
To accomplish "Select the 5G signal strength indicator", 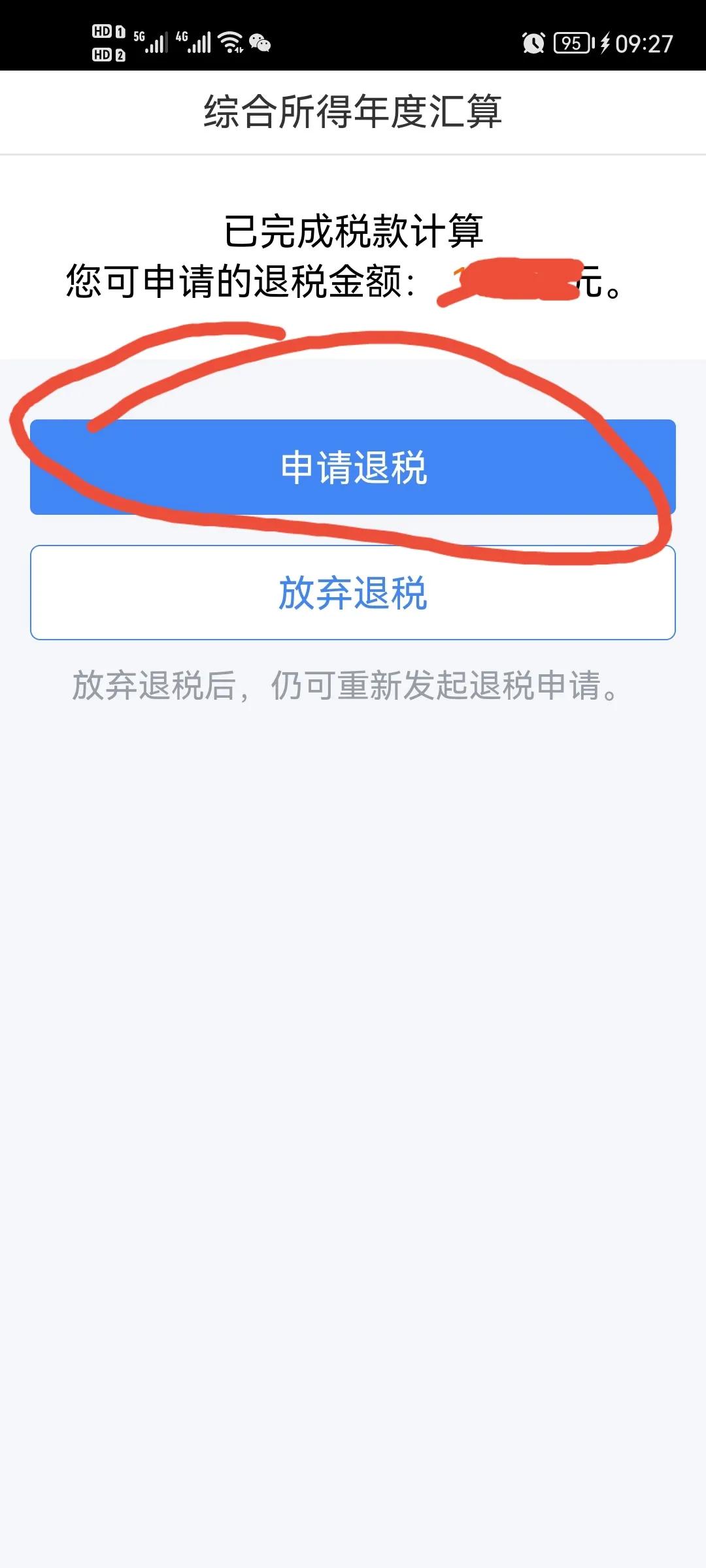I will 156,41.
